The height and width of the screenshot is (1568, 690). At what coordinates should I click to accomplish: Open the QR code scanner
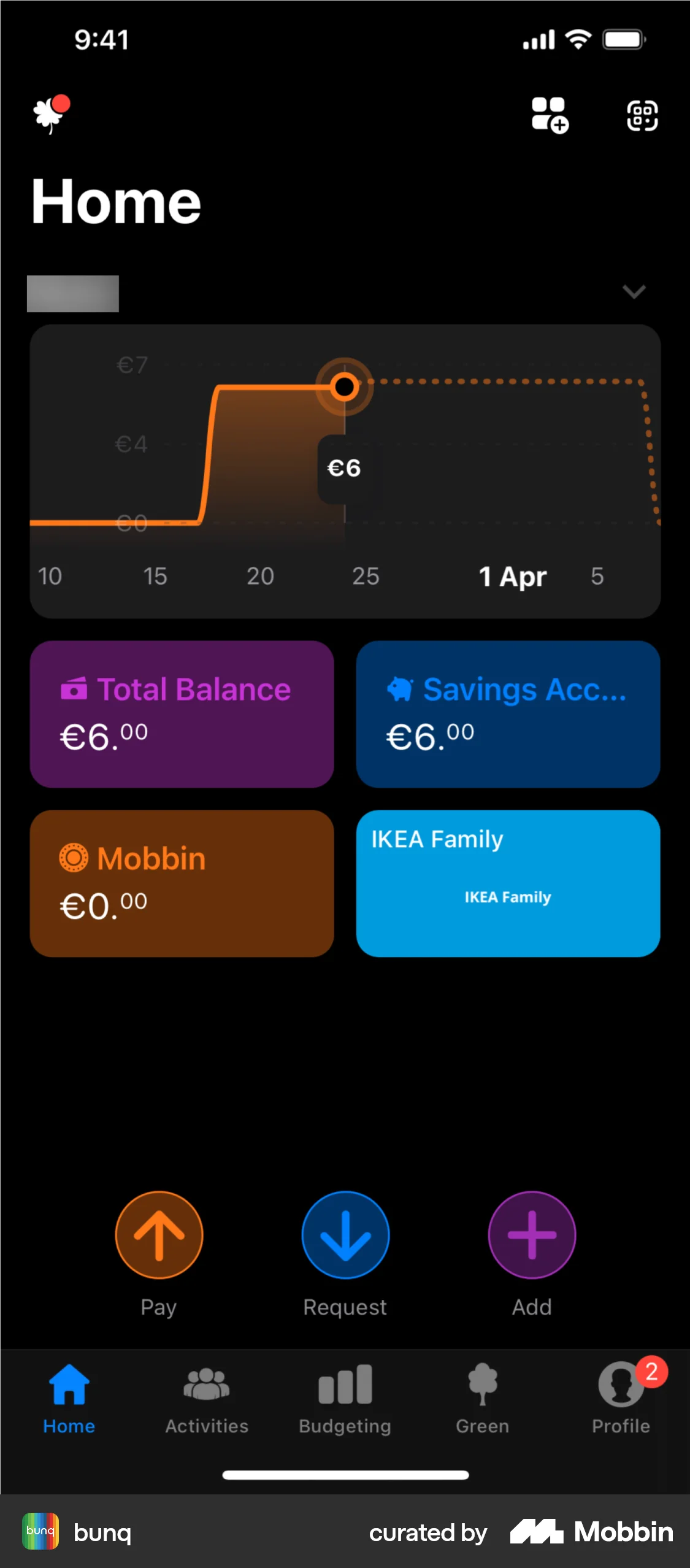tap(642, 115)
